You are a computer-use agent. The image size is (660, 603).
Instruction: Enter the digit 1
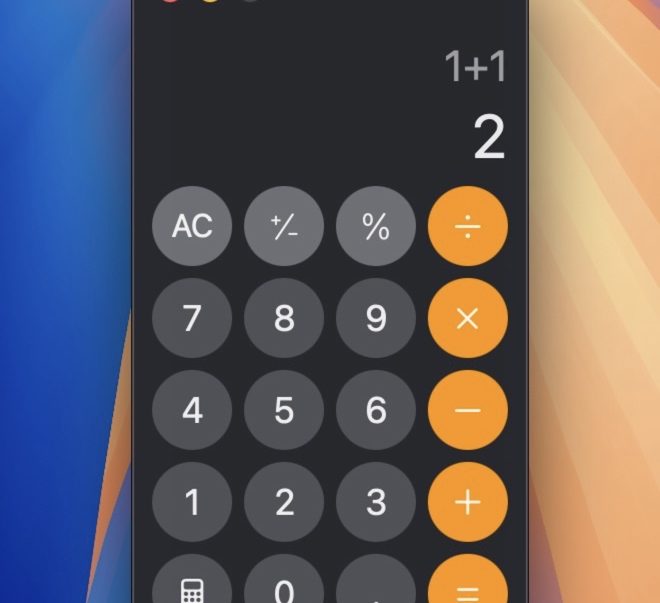point(192,502)
